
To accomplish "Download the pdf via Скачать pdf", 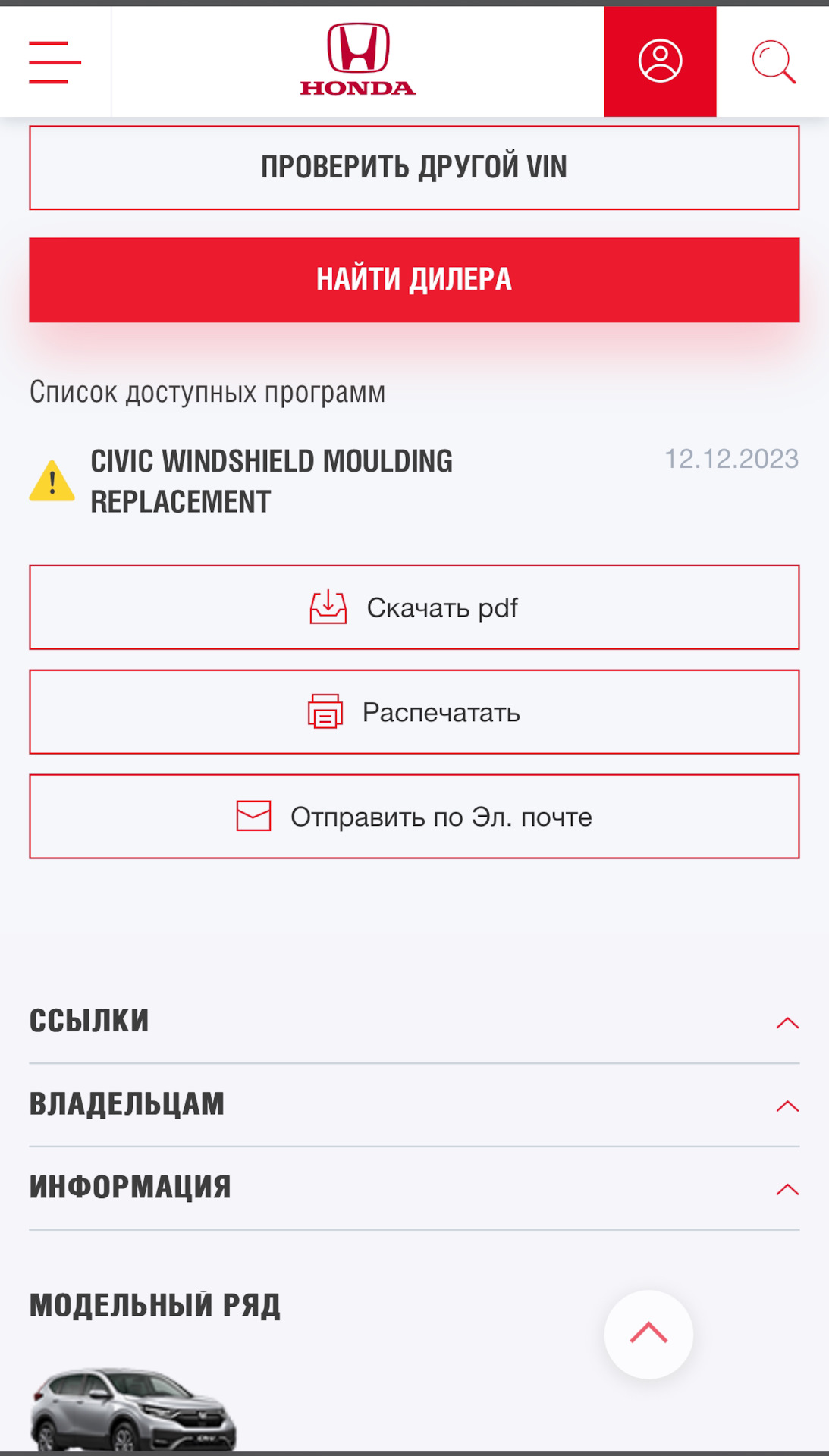I will tap(414, 607).
